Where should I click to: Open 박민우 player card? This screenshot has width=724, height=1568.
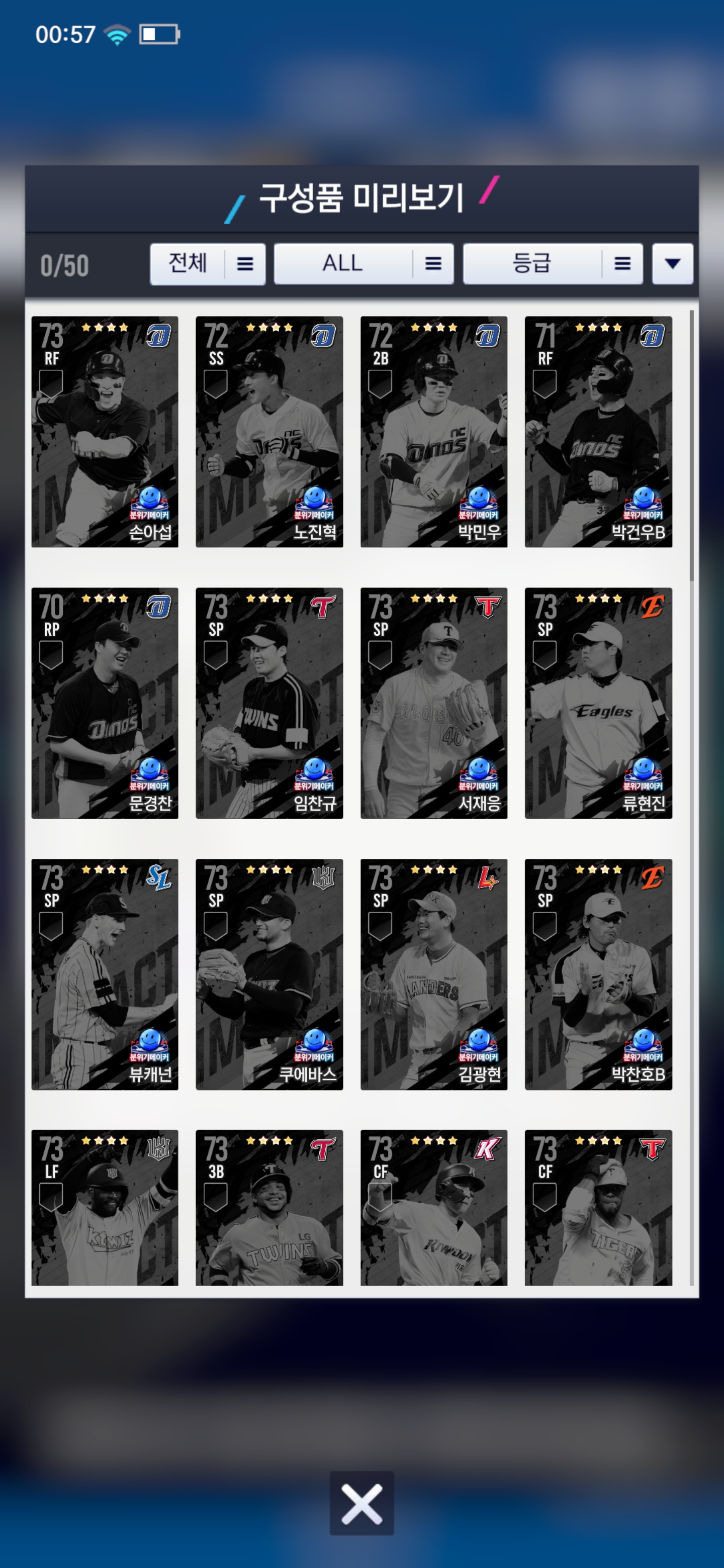(x=433, y=432)
